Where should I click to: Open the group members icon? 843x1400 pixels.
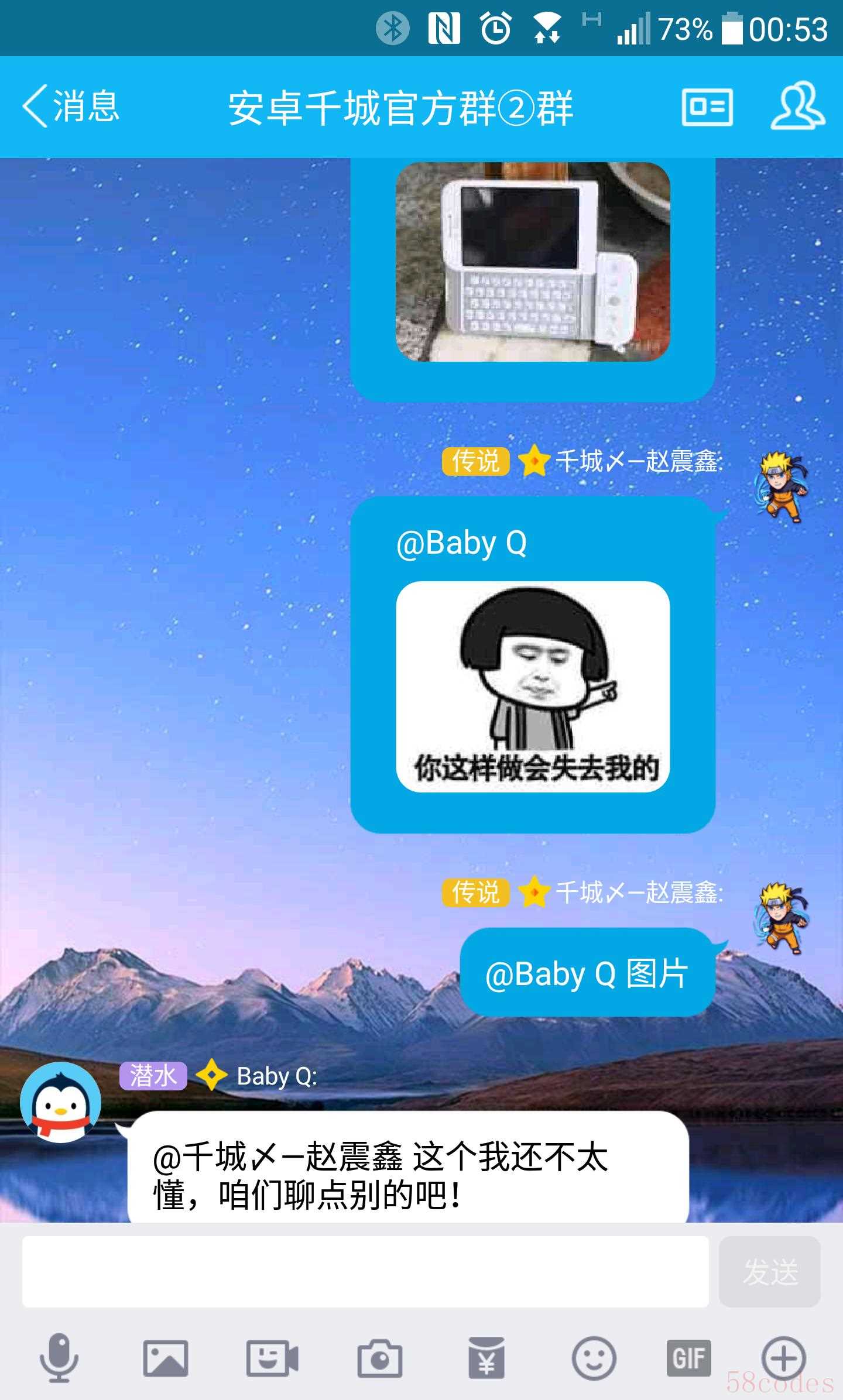pos(797,106)
